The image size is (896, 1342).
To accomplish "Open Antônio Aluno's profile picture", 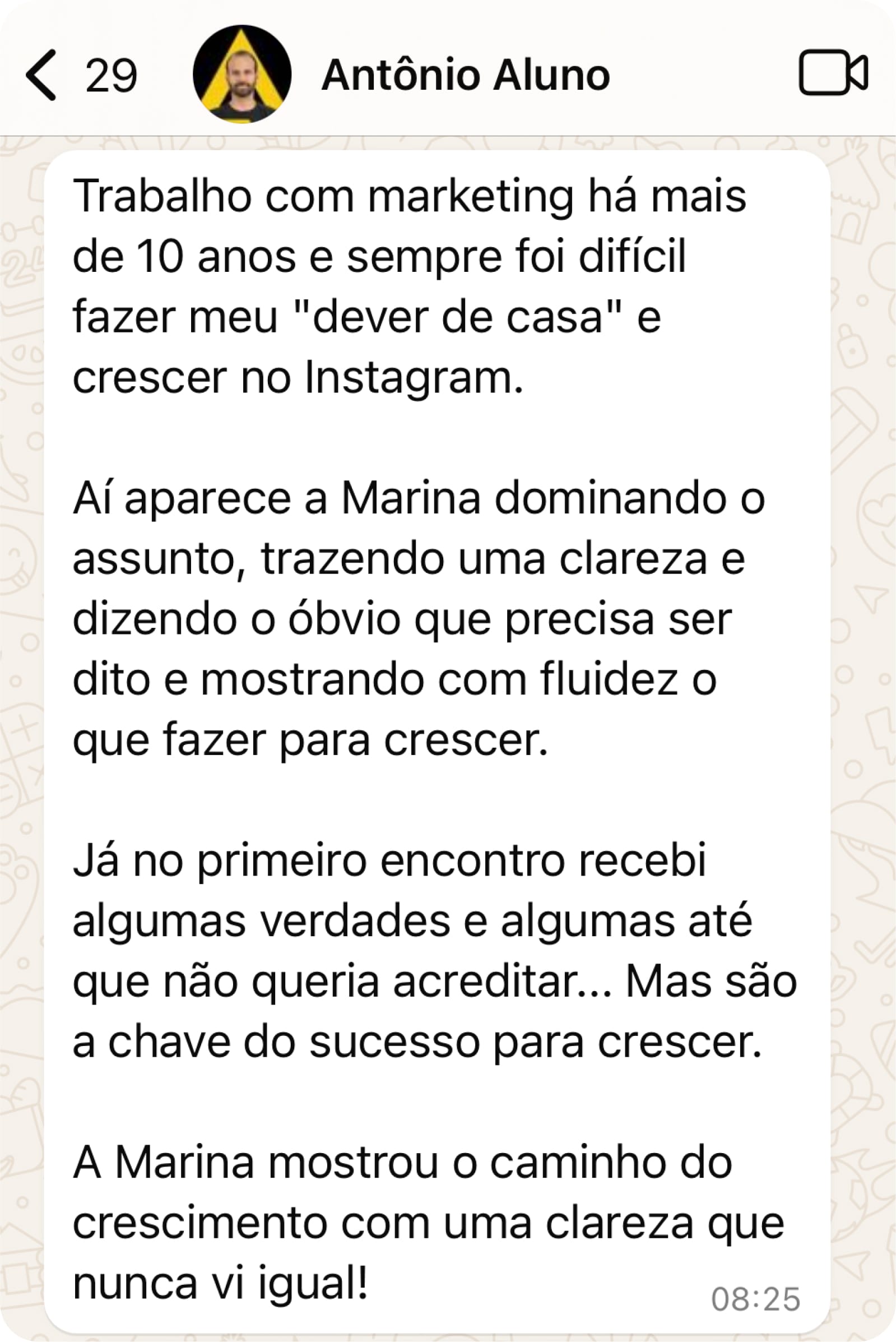I will [x=242, y=75].
